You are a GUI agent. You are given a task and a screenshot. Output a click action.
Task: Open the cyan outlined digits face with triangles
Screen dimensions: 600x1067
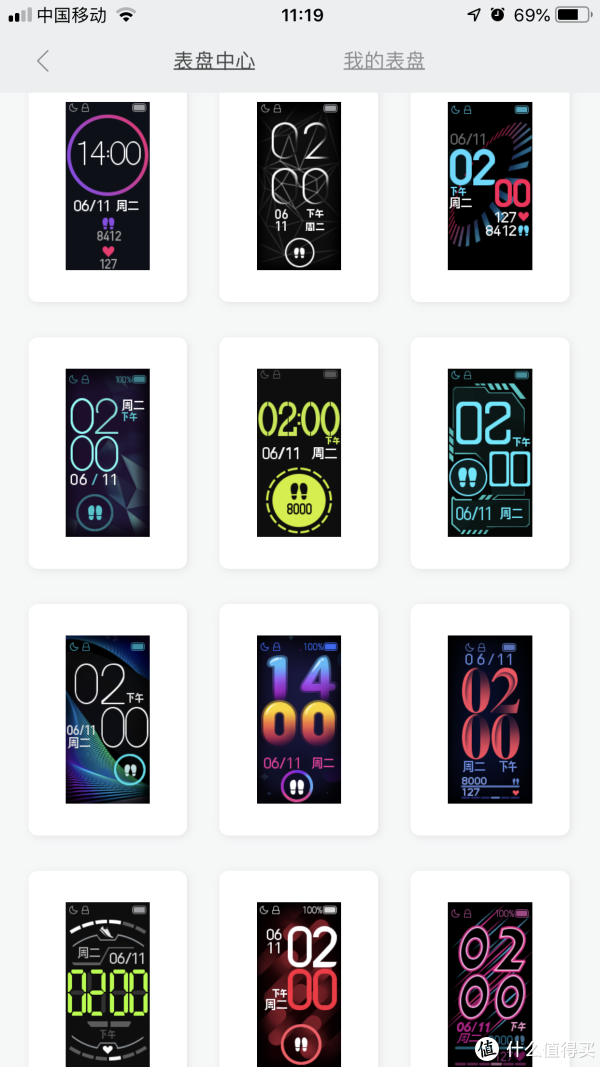[x=108, y=452]
